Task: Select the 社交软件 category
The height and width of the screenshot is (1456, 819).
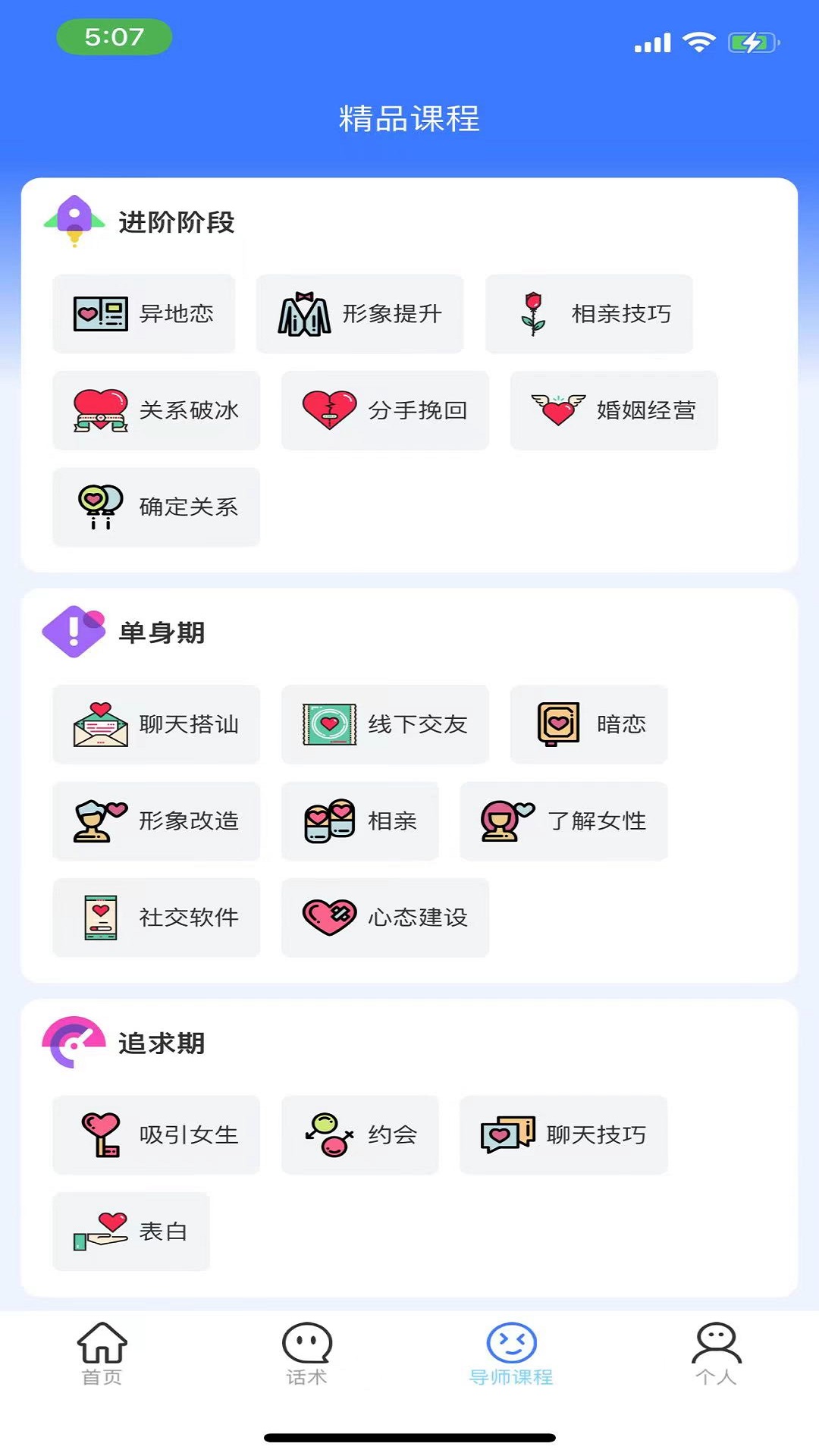Action: 156,918
